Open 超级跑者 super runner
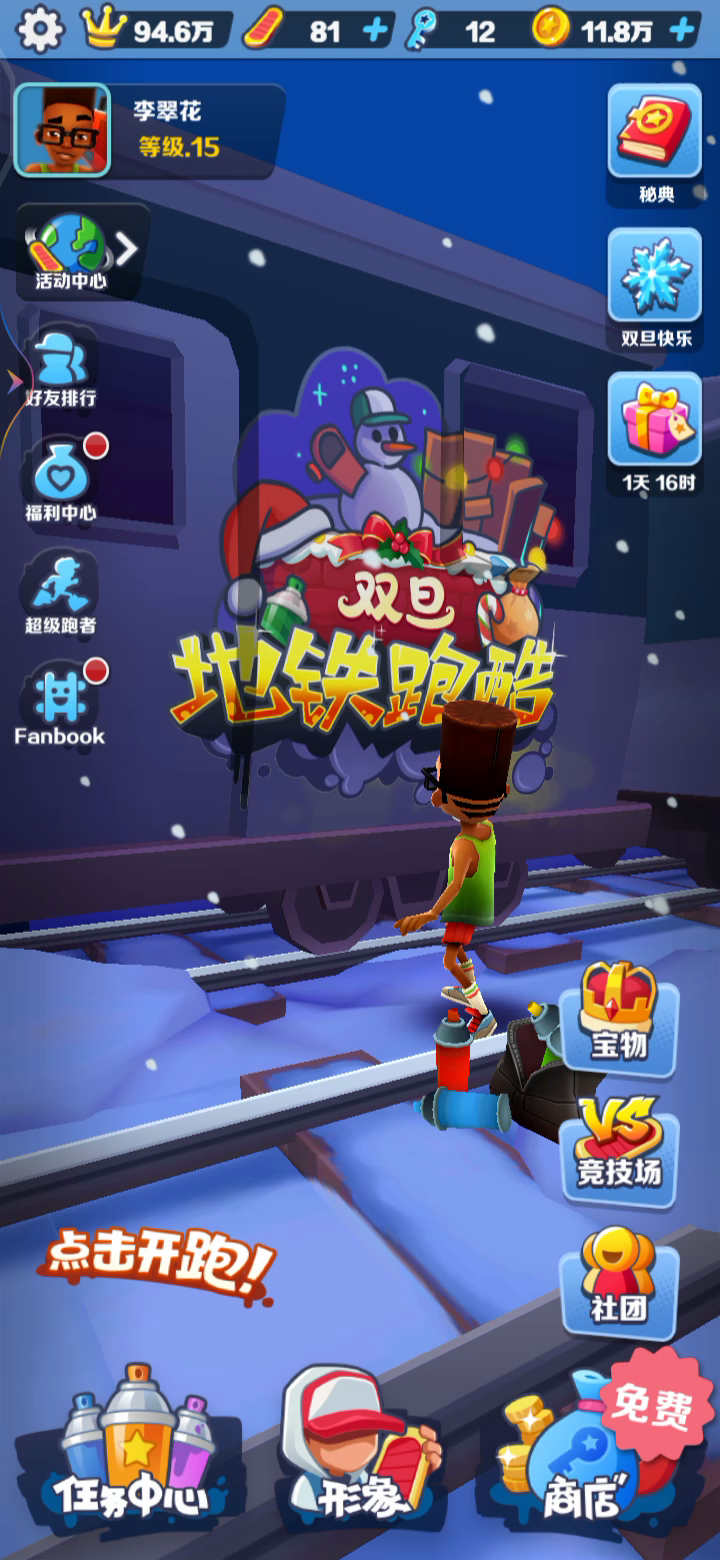Viewport: 720px width, 1560px height. 61,596
